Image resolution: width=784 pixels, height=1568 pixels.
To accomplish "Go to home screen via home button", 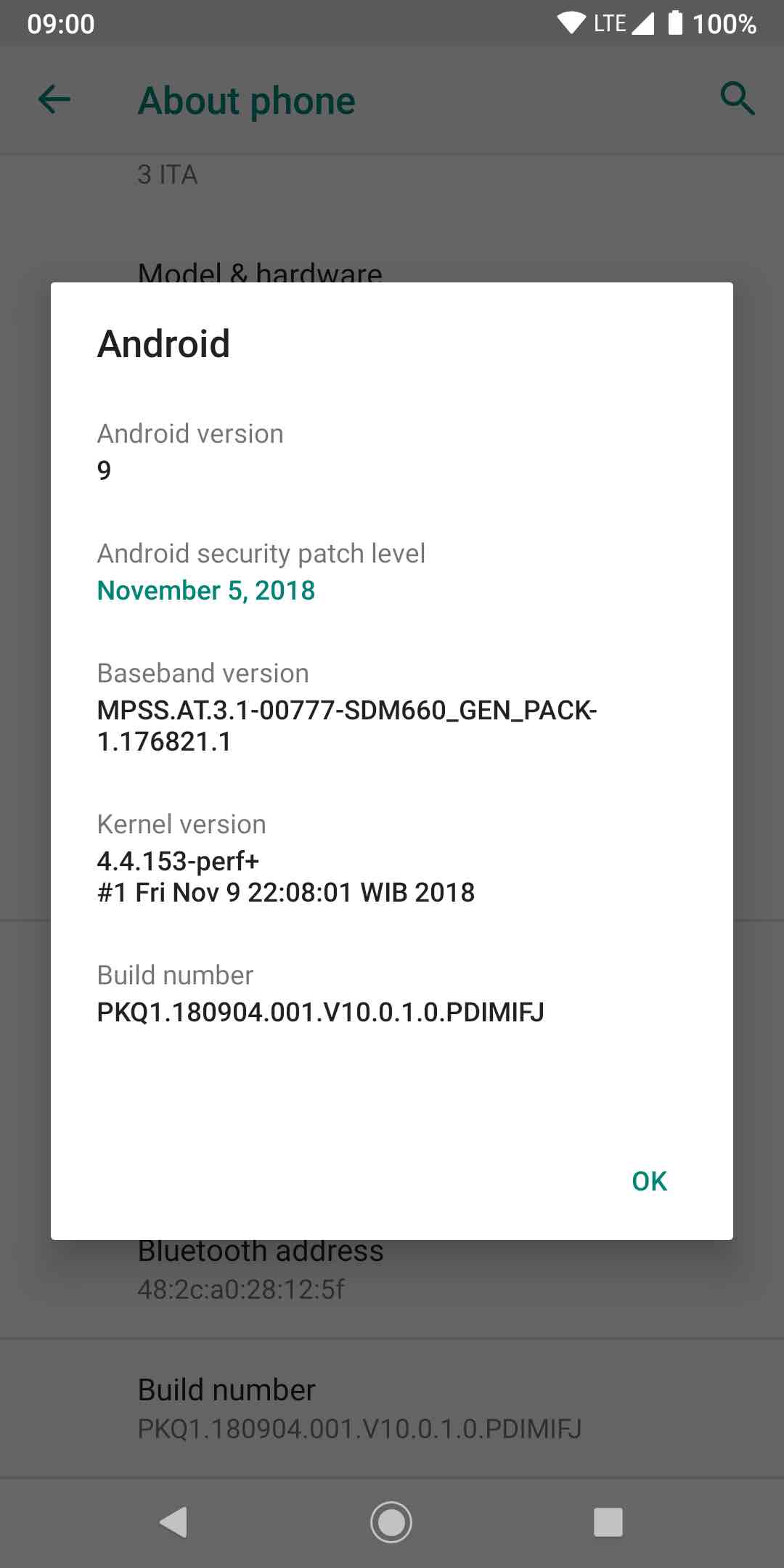I will (391, 1522).
